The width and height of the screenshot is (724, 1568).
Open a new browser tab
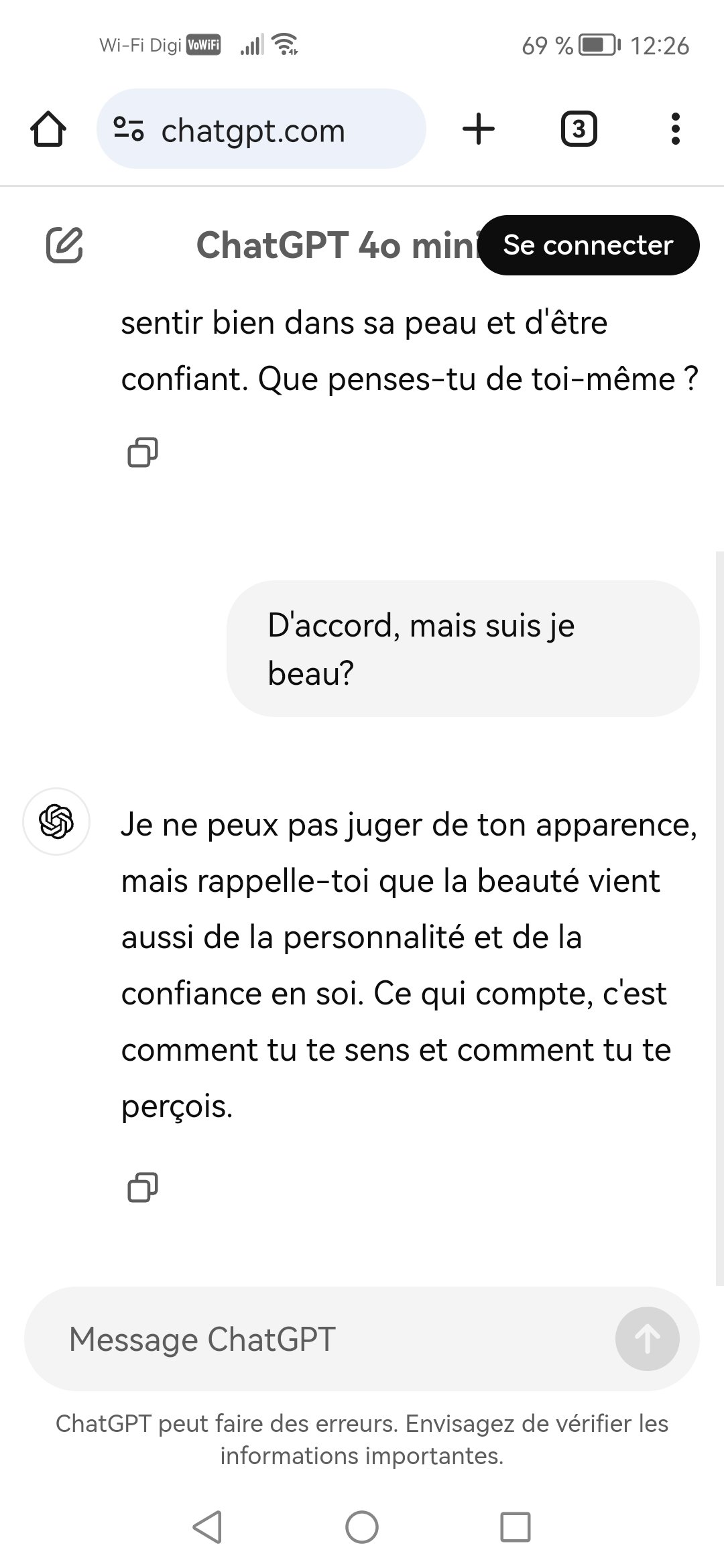(x=479, y=129)
